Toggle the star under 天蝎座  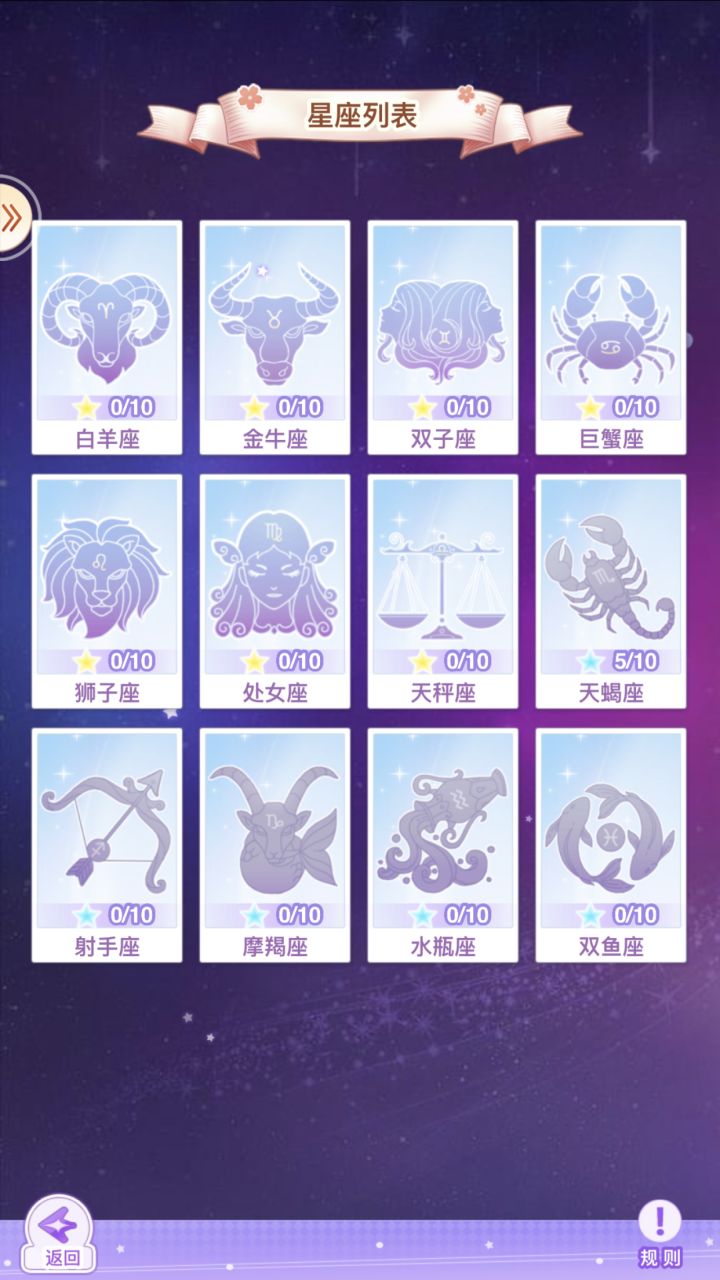(589, 662)
